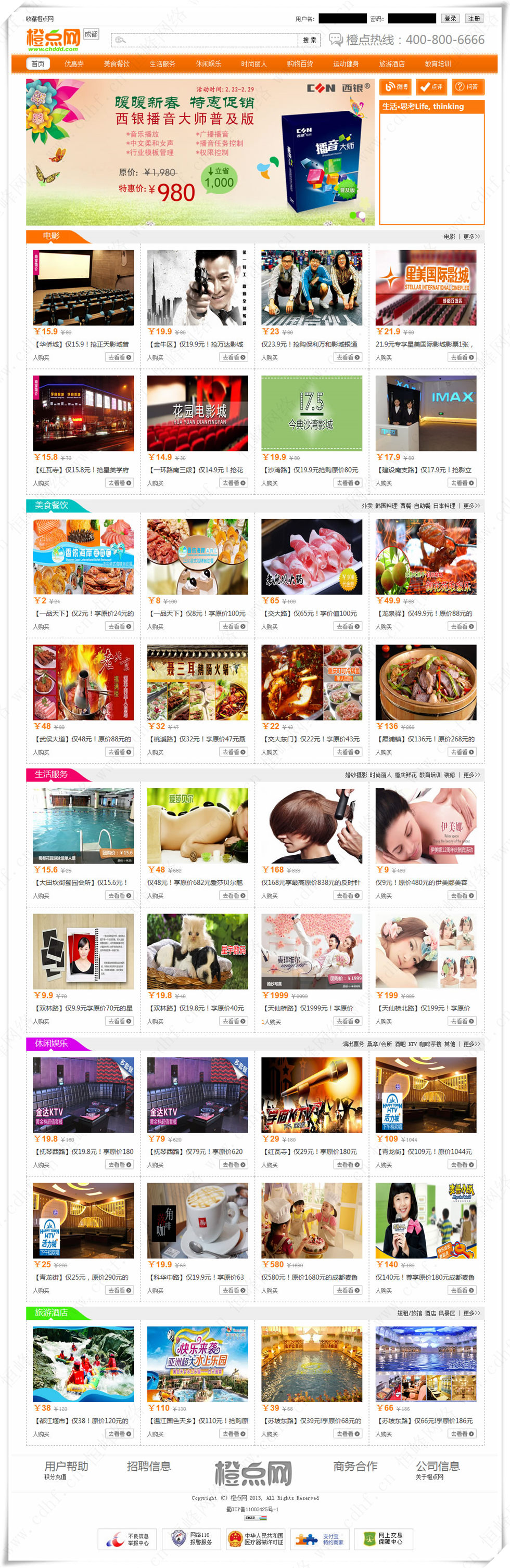Switch to the 优惠券 nav tab

point(74,64)
